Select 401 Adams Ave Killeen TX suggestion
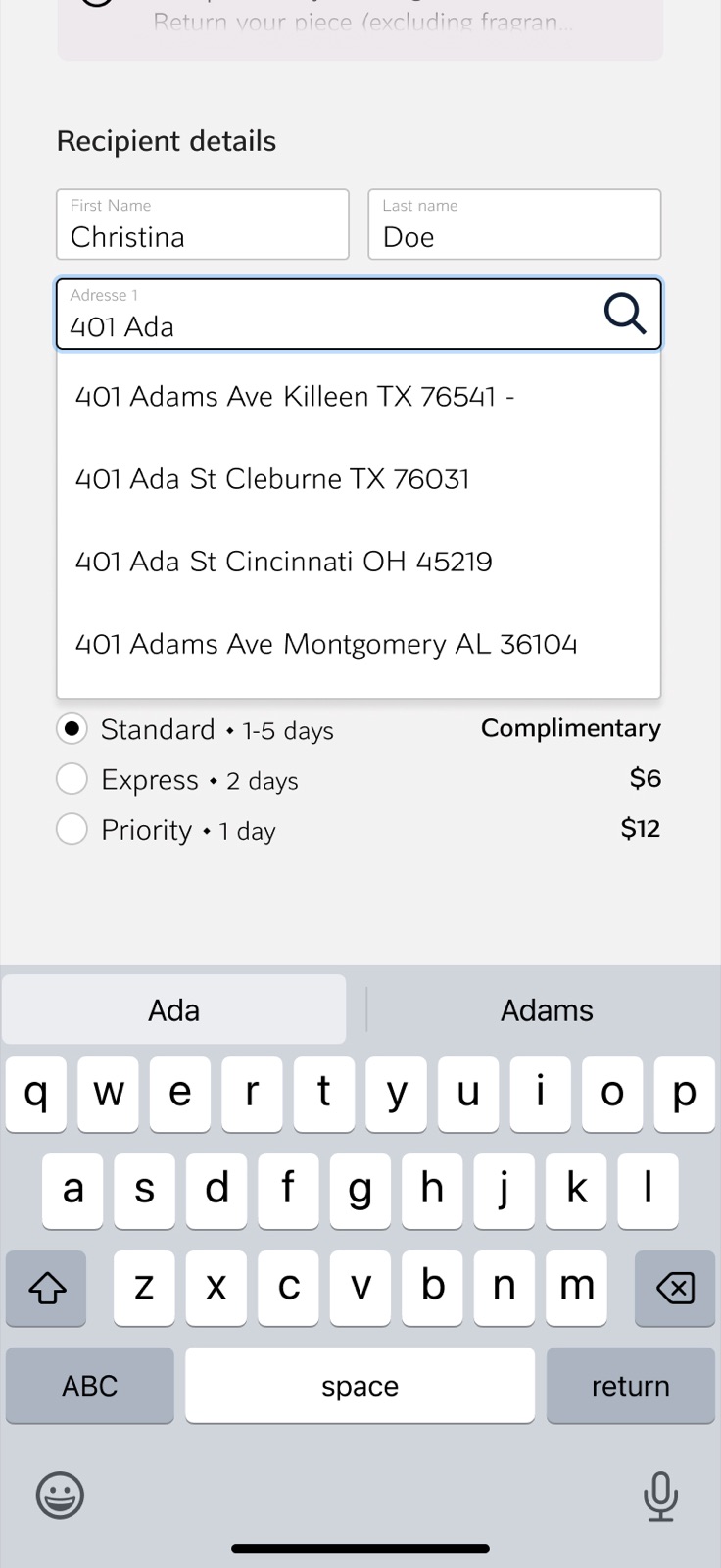 coord(359,396)
